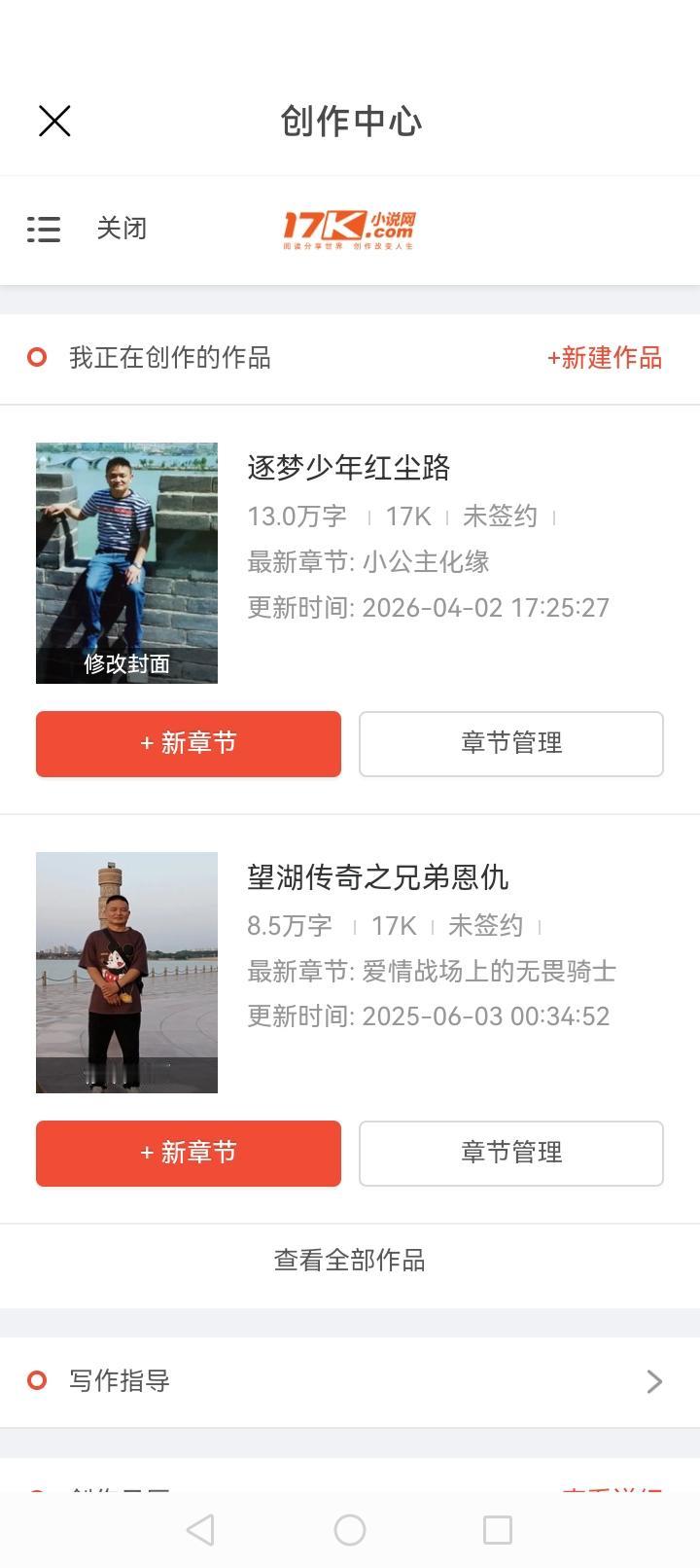
Task: Open the book title 望湖传奇之兄弟恩仇
Action: click(378, 877)
